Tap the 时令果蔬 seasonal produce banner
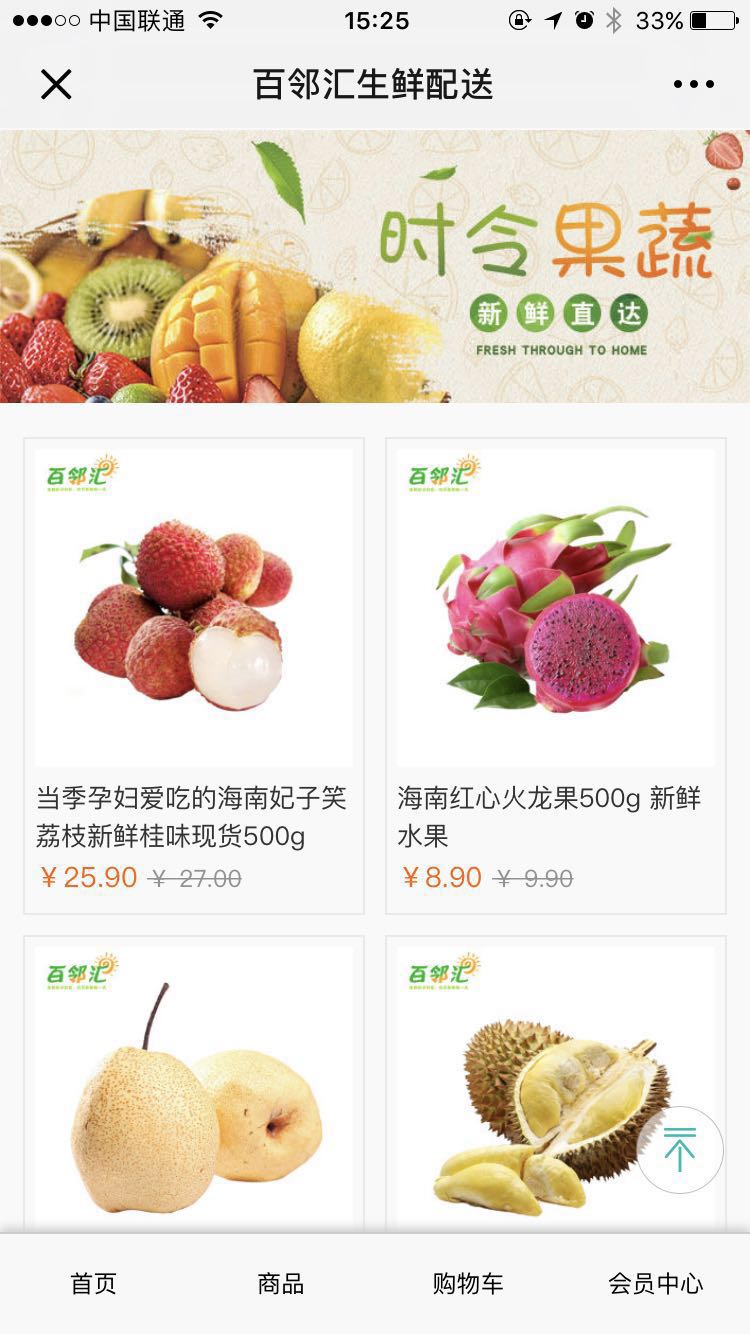 pyautogui.click(x=375, y=270)
